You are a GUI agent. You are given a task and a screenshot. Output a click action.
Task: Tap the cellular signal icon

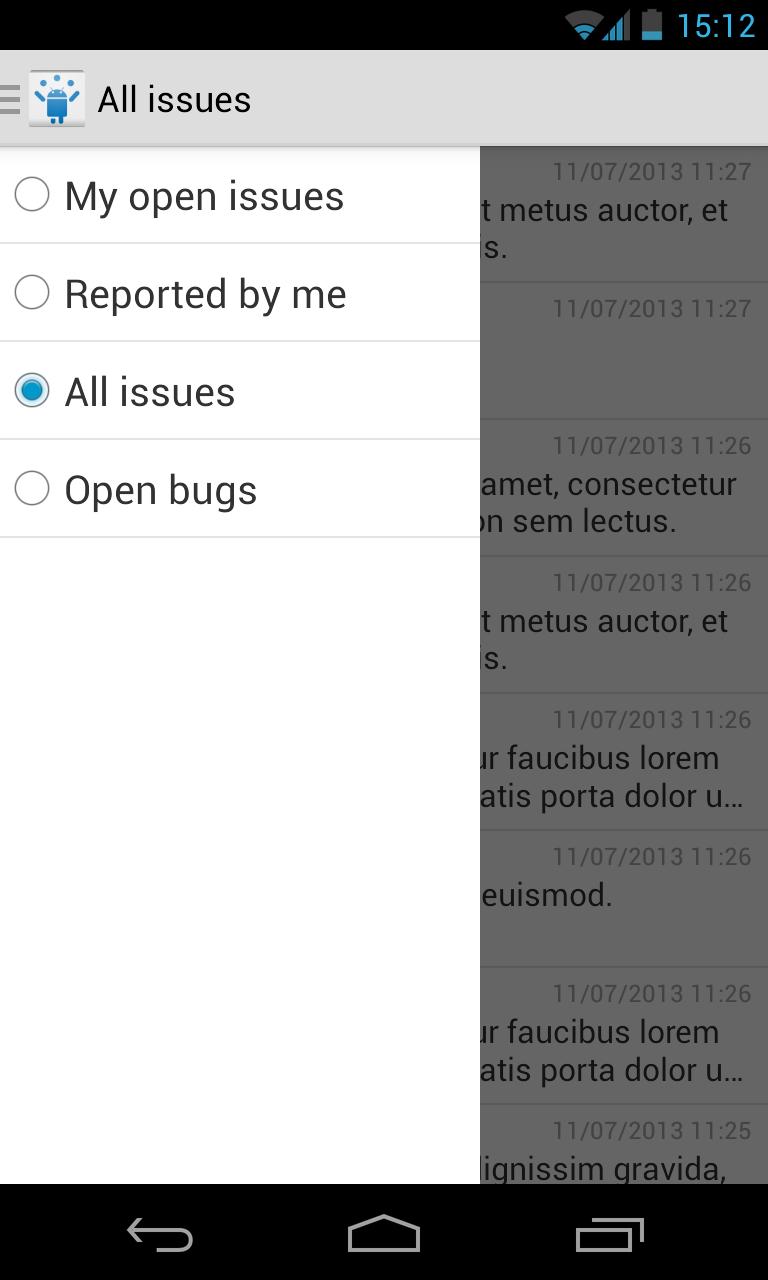click(x=616, y=23)
